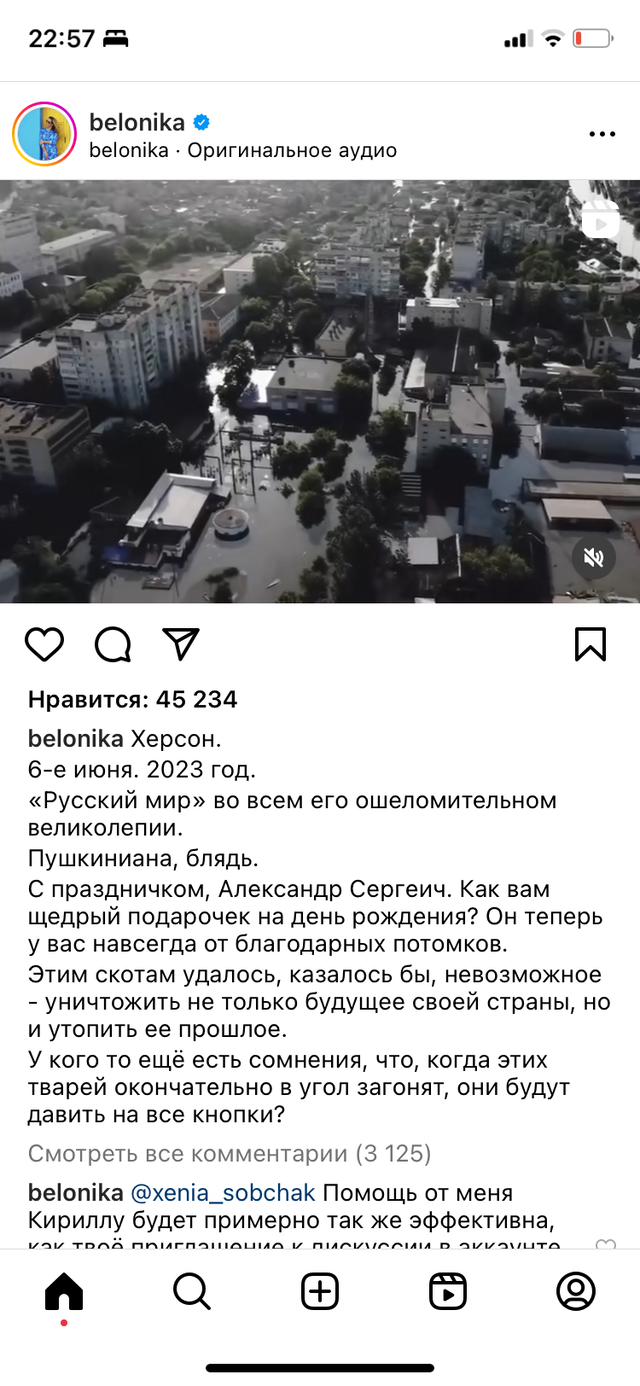Unmute the video sound
The image size is (640, 1386).
[594, 558]
